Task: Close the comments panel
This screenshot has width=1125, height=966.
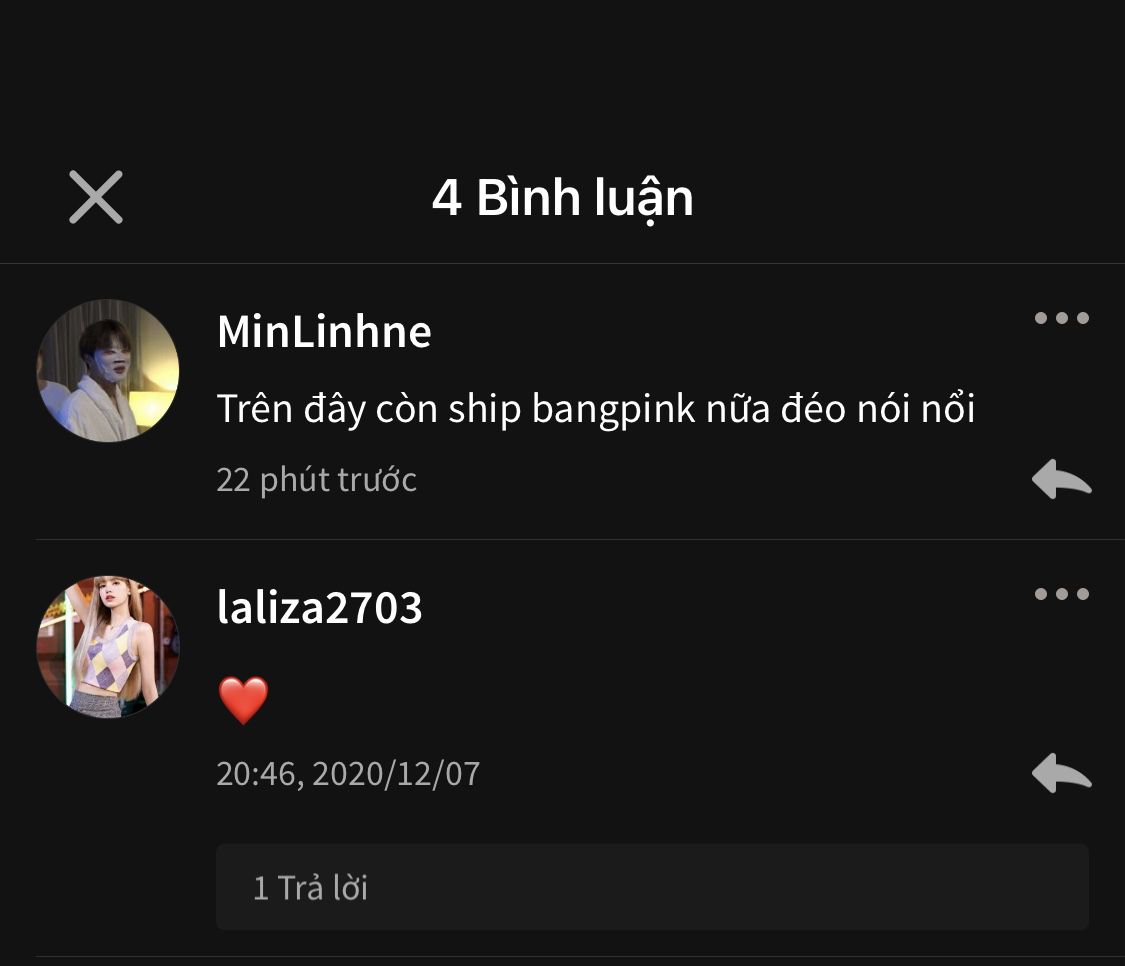Action: [x=96, y=197]
